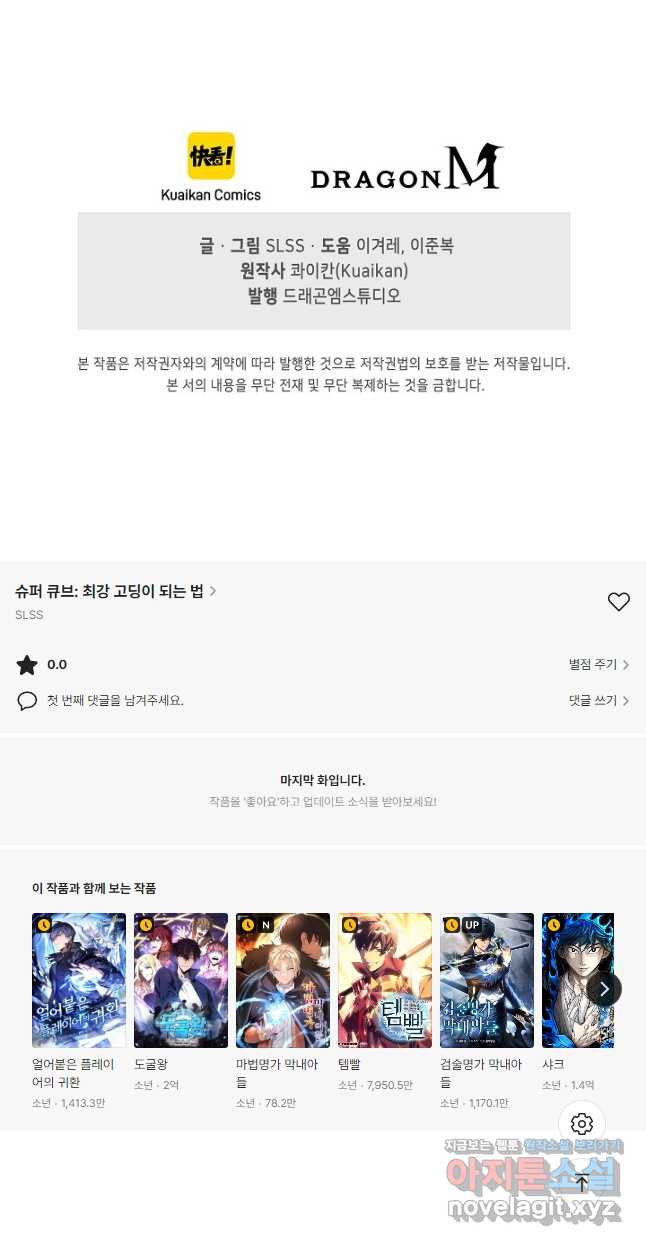Tap 별점 주기 to rate
Screen dimensions: 646x1246
(x=598, y=665)
